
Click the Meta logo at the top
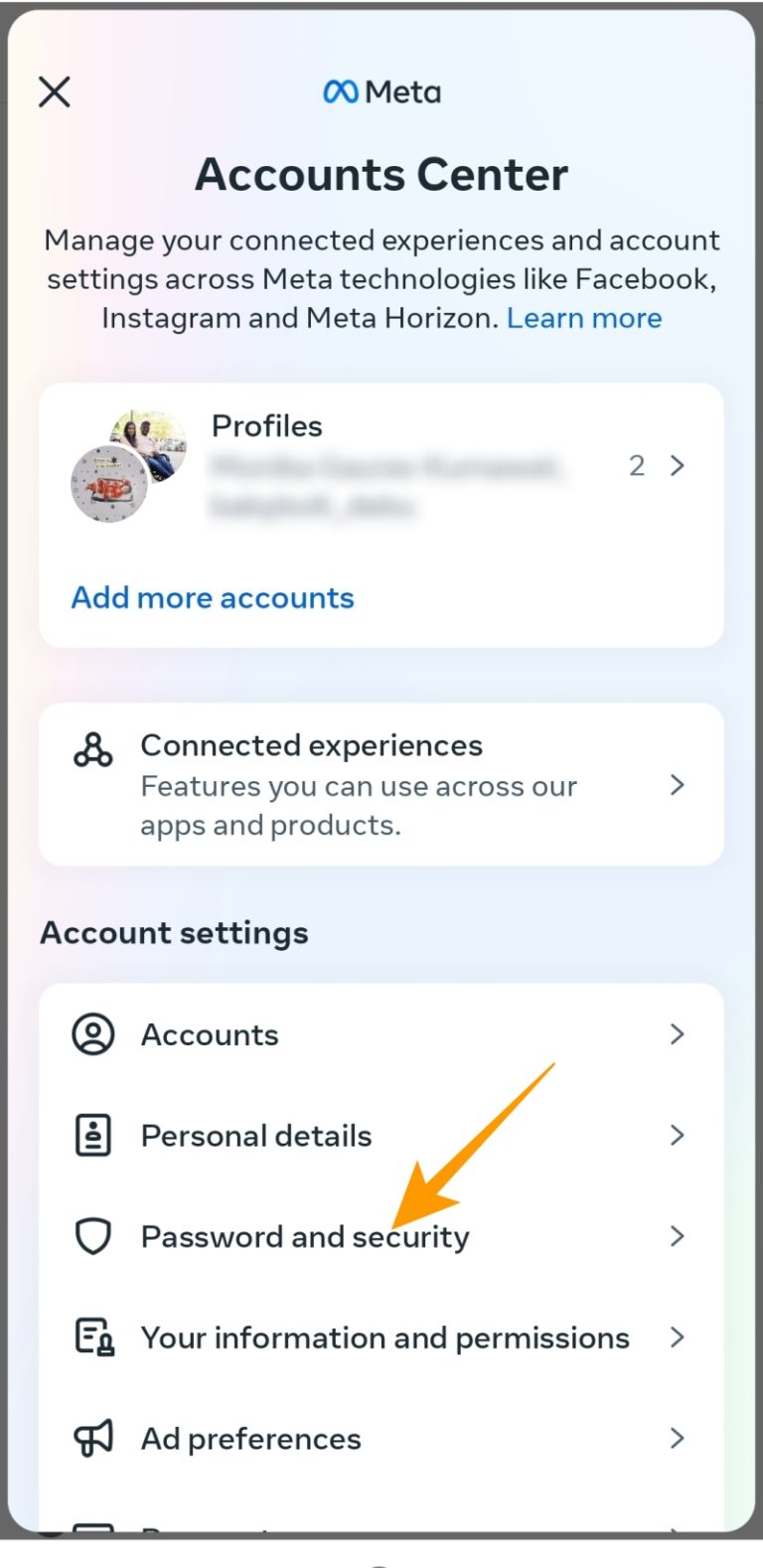(x=381, y=92)
